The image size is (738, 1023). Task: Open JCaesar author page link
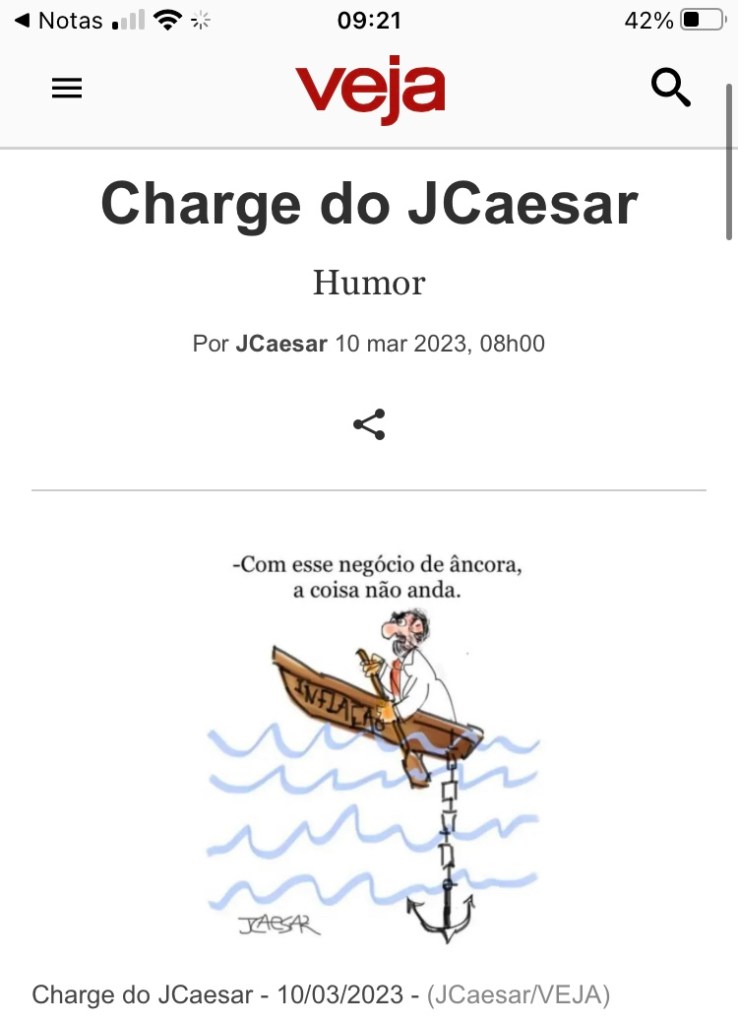[281, 344]
